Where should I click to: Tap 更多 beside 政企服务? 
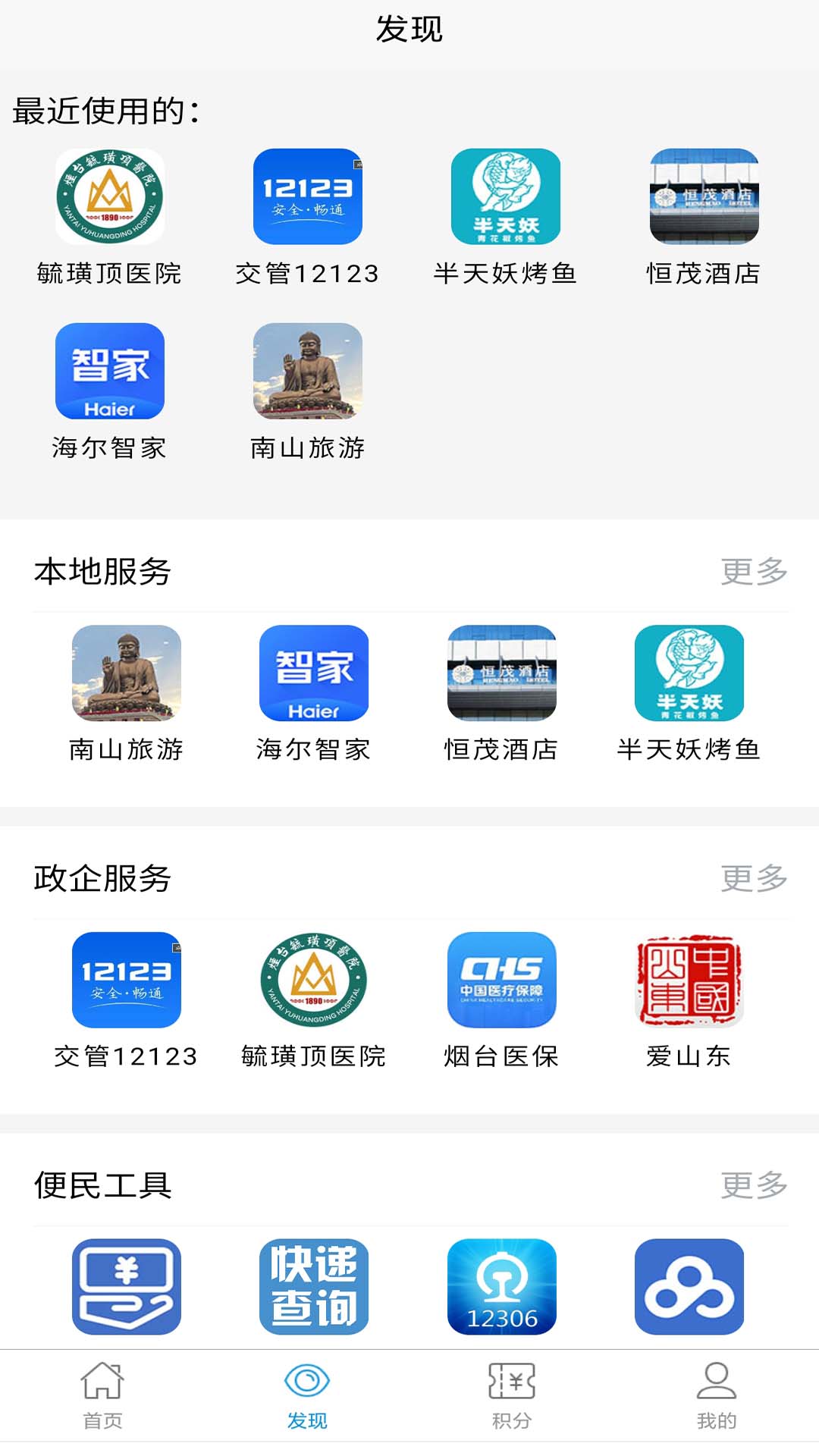point(755,877)
